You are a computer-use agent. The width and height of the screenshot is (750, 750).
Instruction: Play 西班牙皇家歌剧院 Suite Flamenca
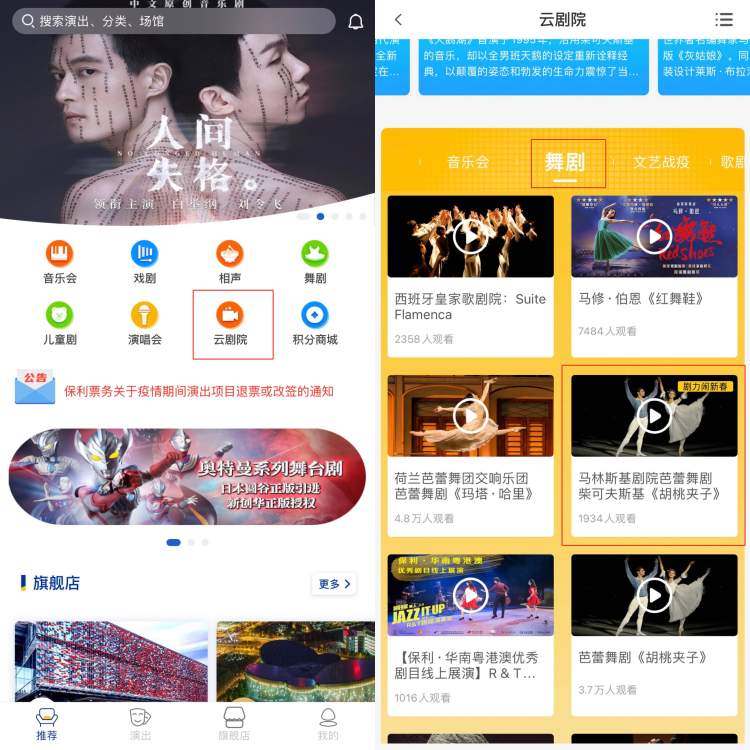[470, 236]
